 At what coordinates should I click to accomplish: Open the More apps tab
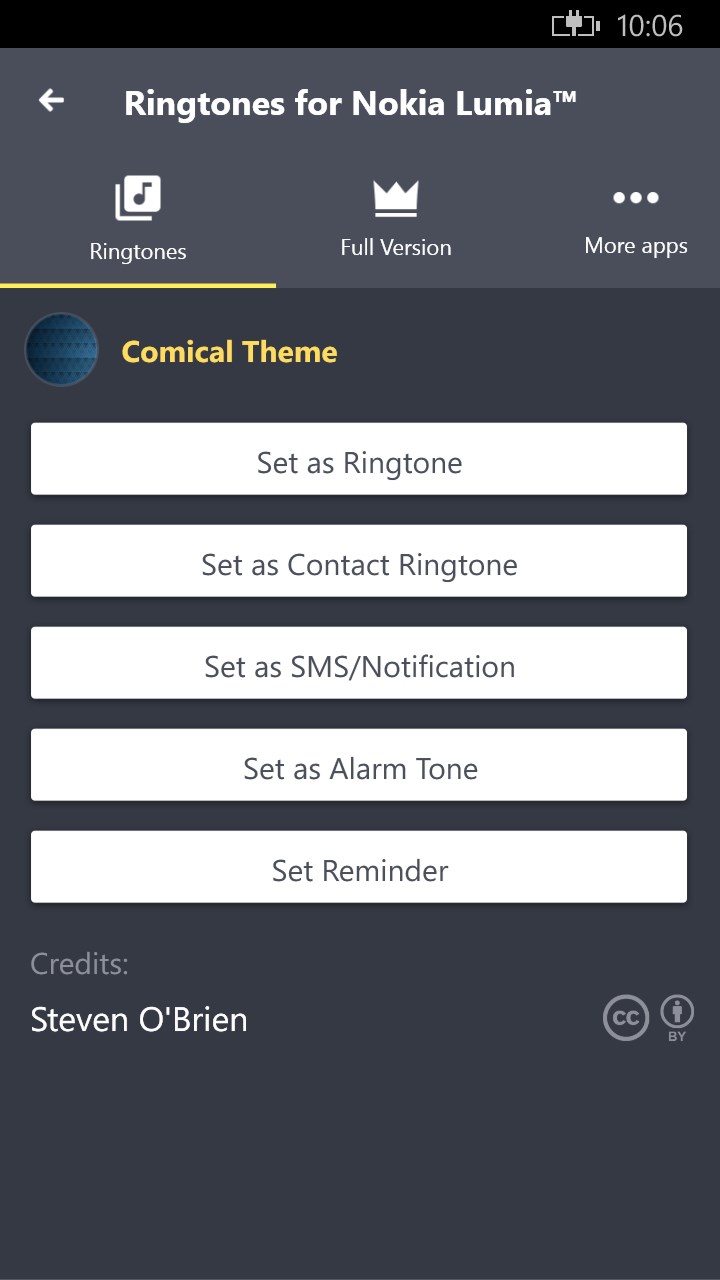click(x=636, y=220)
